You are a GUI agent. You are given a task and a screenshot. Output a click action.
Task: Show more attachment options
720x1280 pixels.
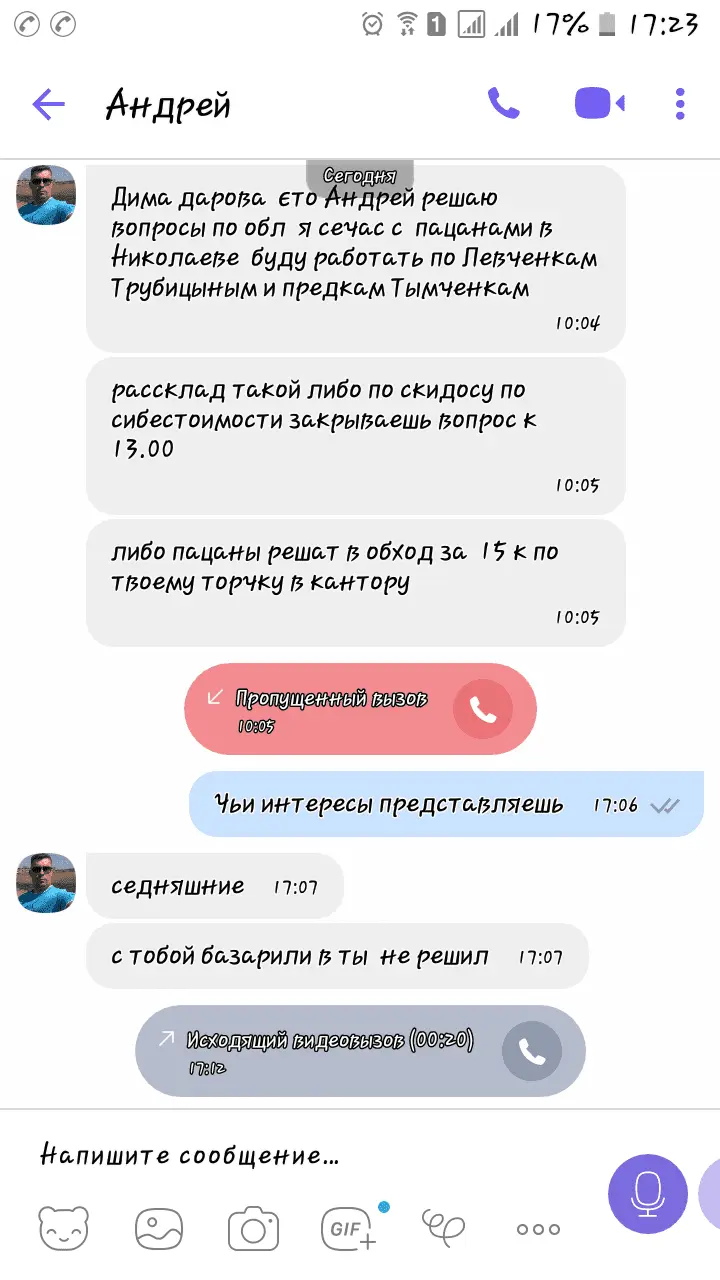click(538, 1229)
